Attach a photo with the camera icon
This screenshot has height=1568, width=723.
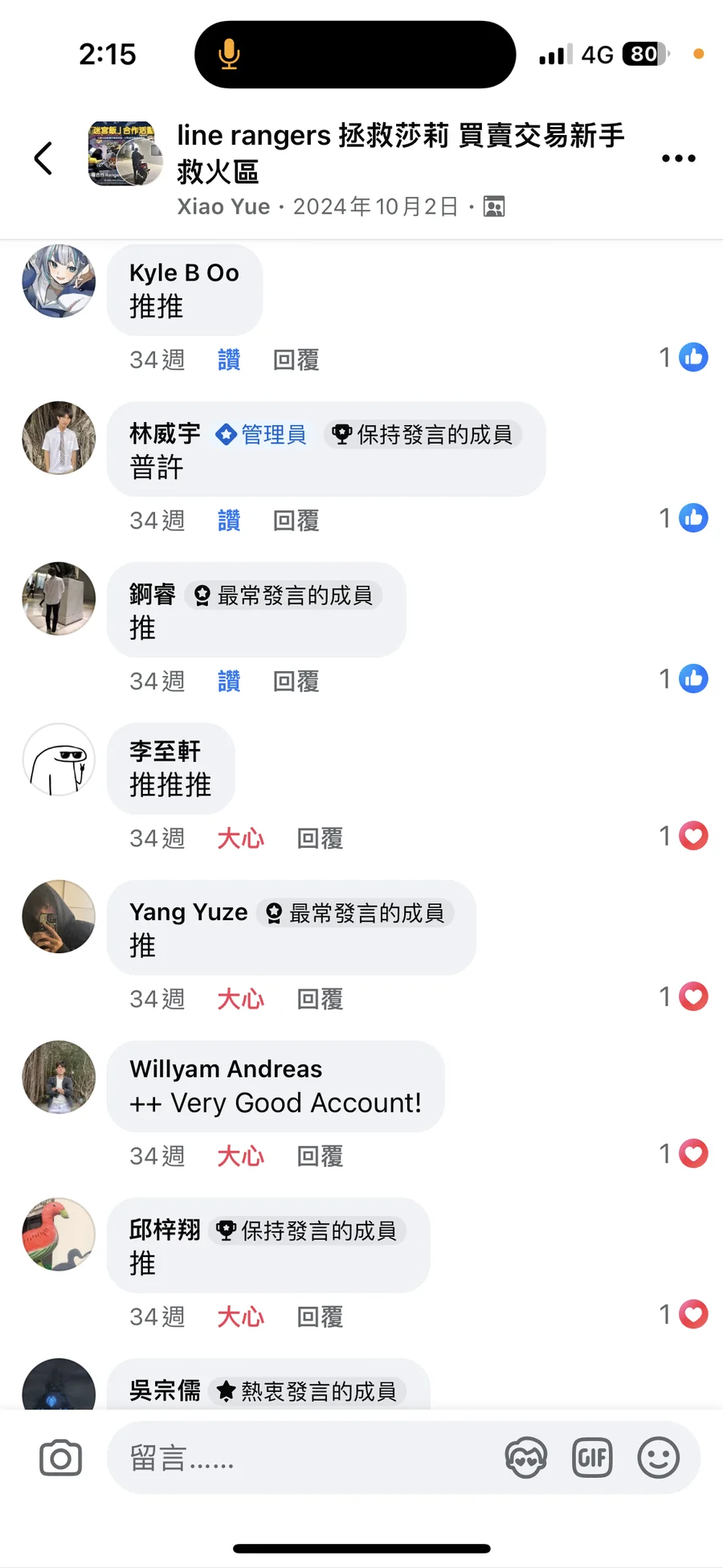(61, 1458)
